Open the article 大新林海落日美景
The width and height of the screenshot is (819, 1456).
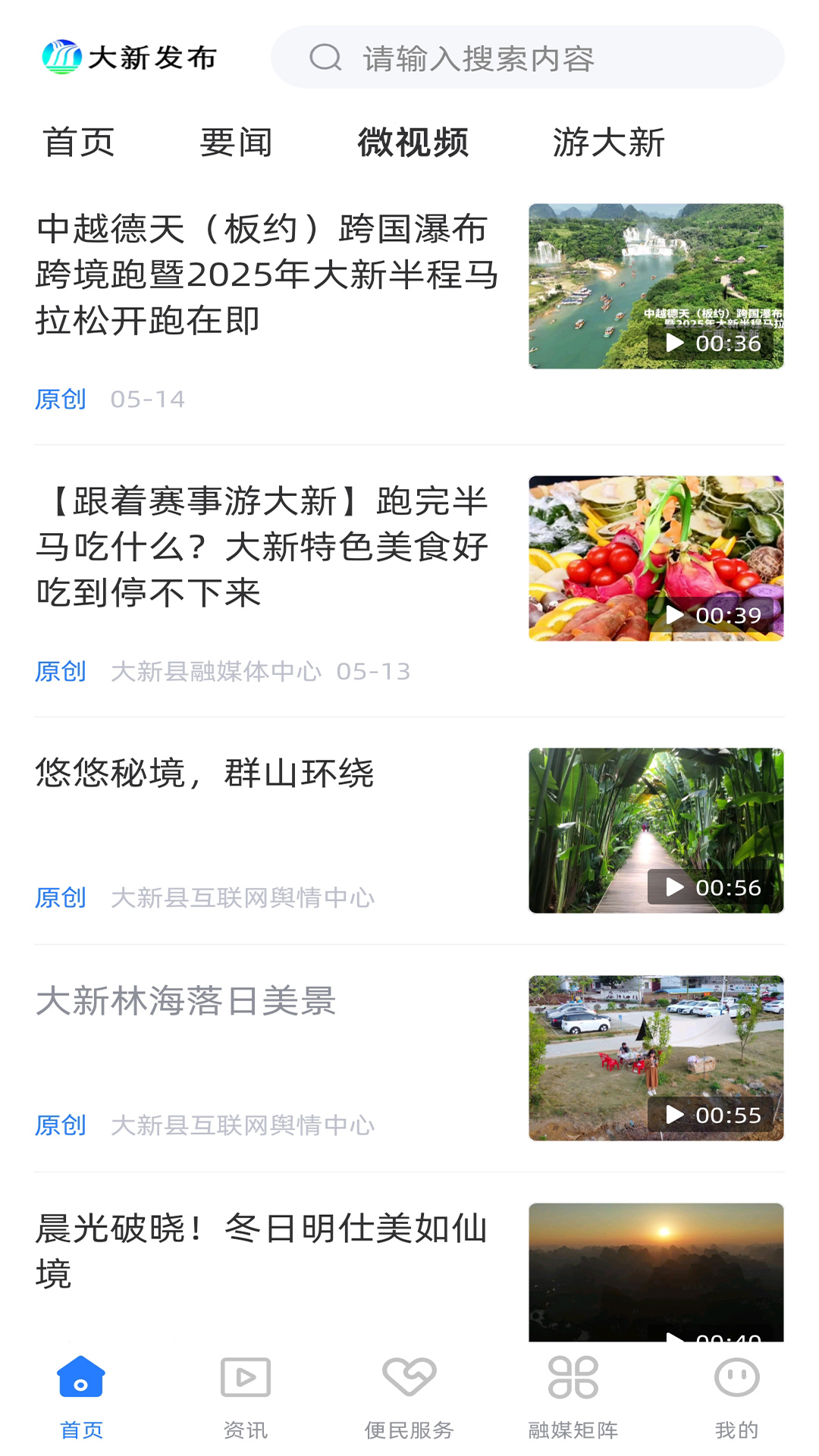point(187,1001)
